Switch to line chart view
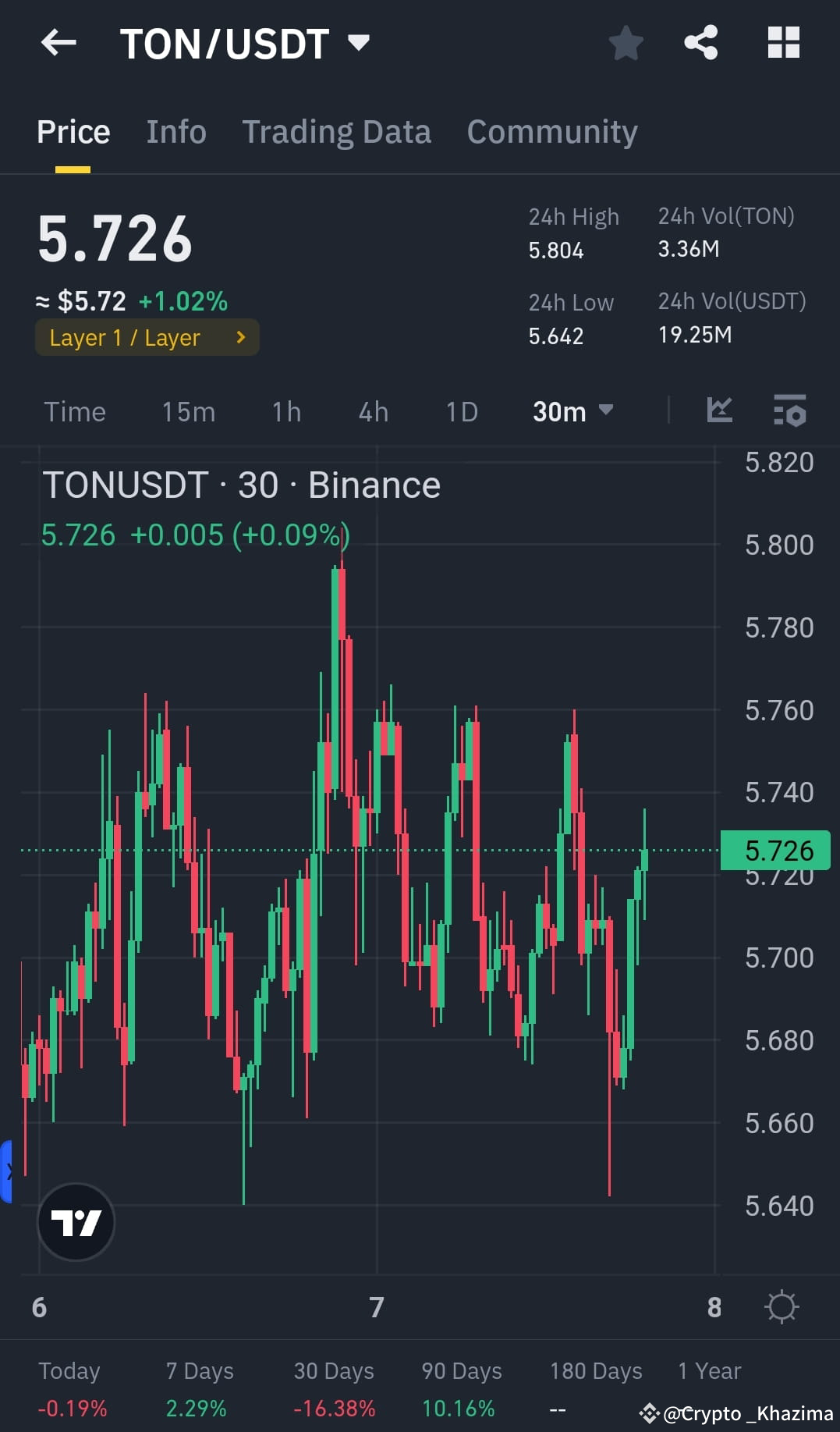This screenshot has width=840, height=1432. [x=719, y=411]
